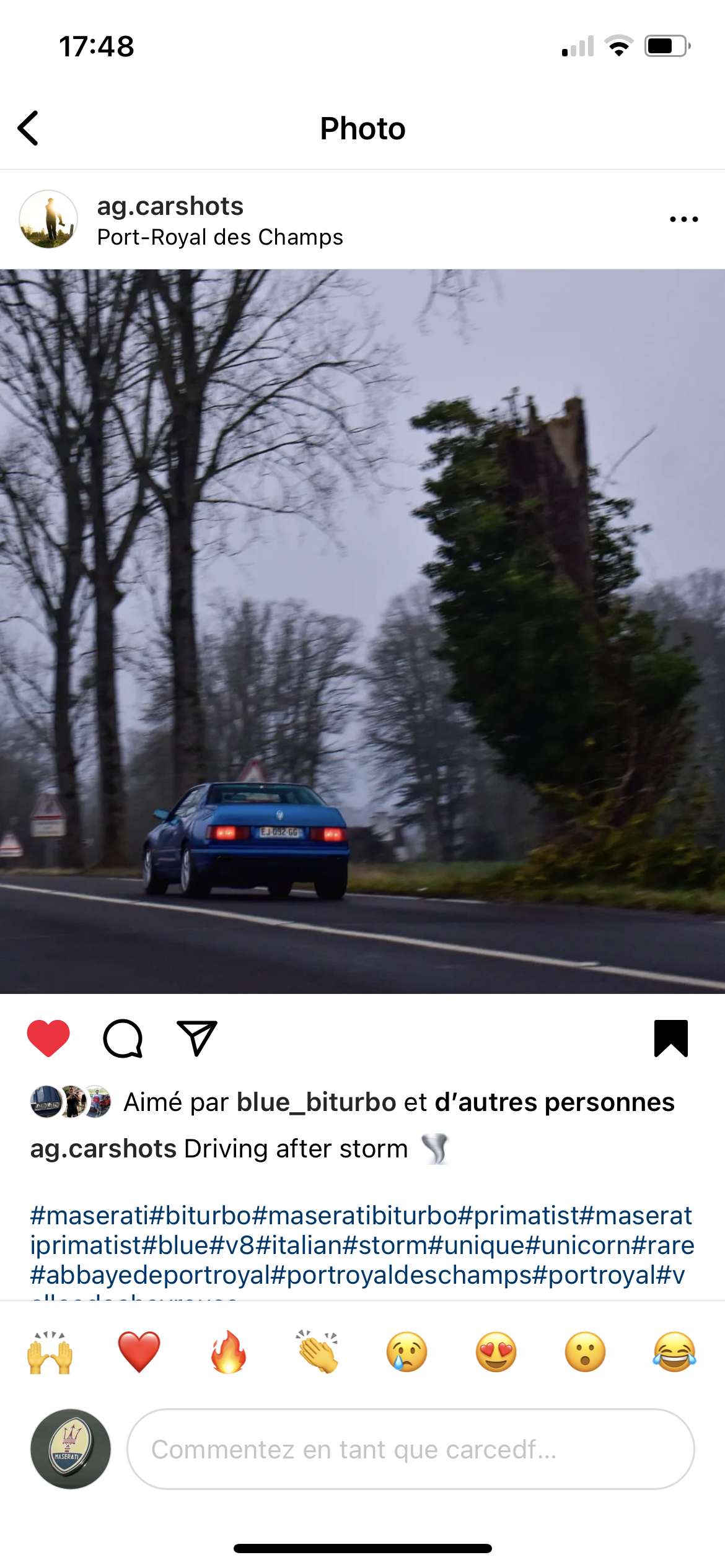The height and width of the screenshot is (1568, 725).
Task: Insert the crying face emoji reaction
Action: click(407, 1352)
